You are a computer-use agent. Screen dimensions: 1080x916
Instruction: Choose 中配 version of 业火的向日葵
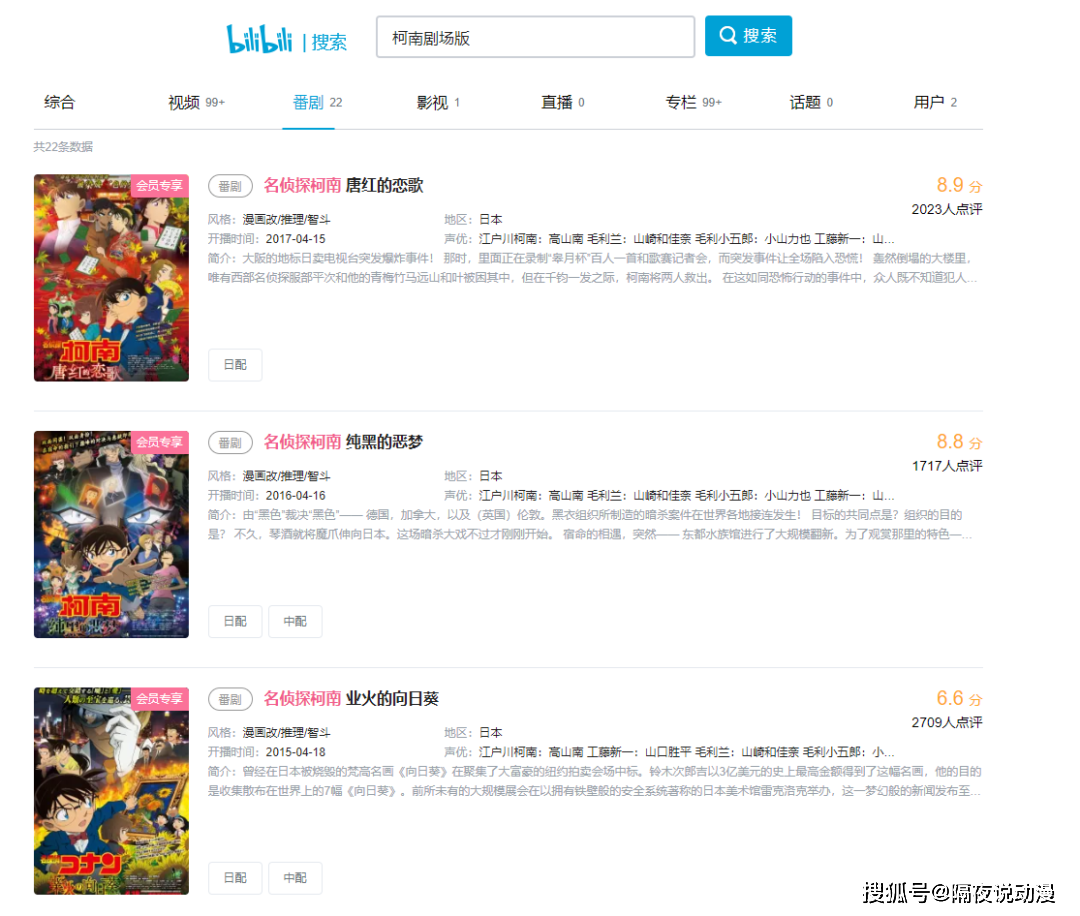(x=295, y=878)
